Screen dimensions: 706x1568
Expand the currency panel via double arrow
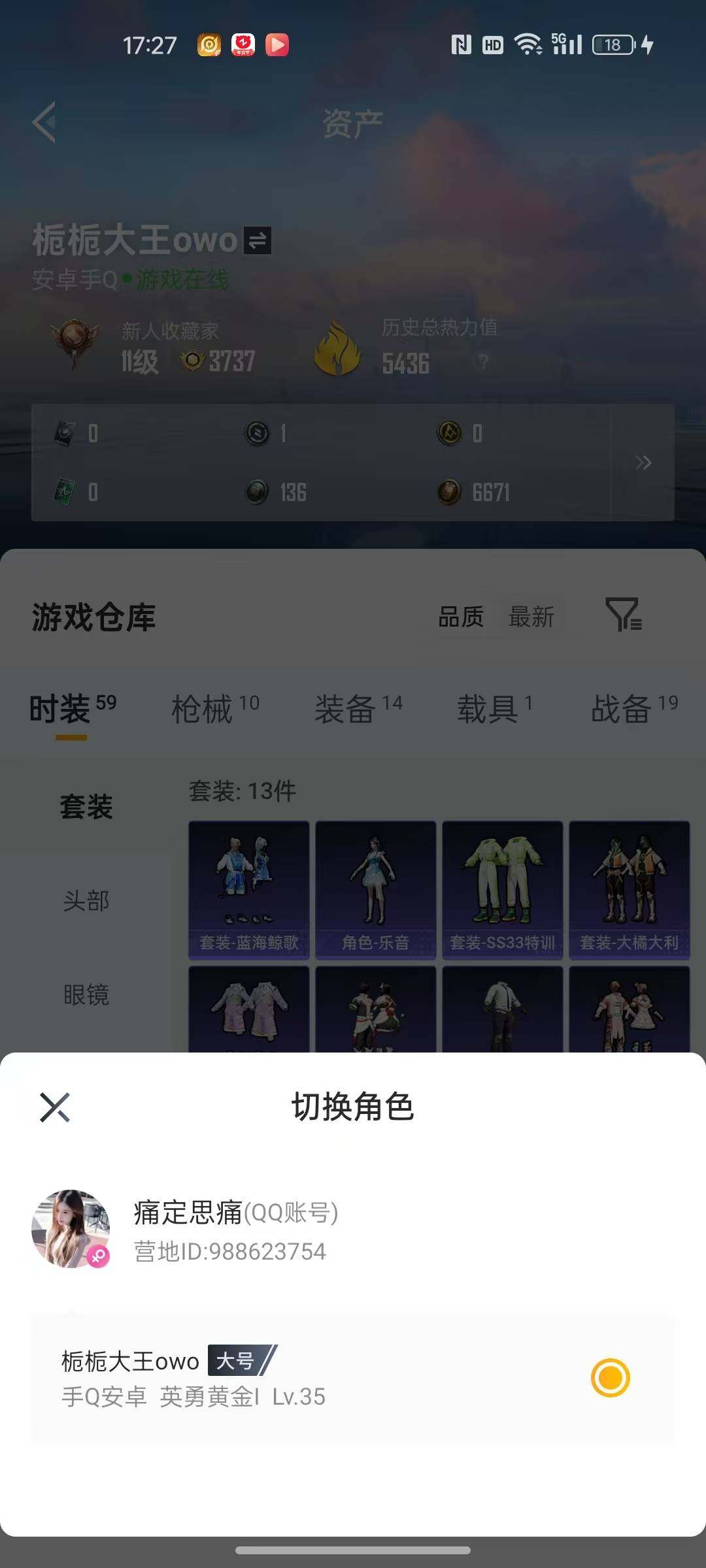pos(644,463)
